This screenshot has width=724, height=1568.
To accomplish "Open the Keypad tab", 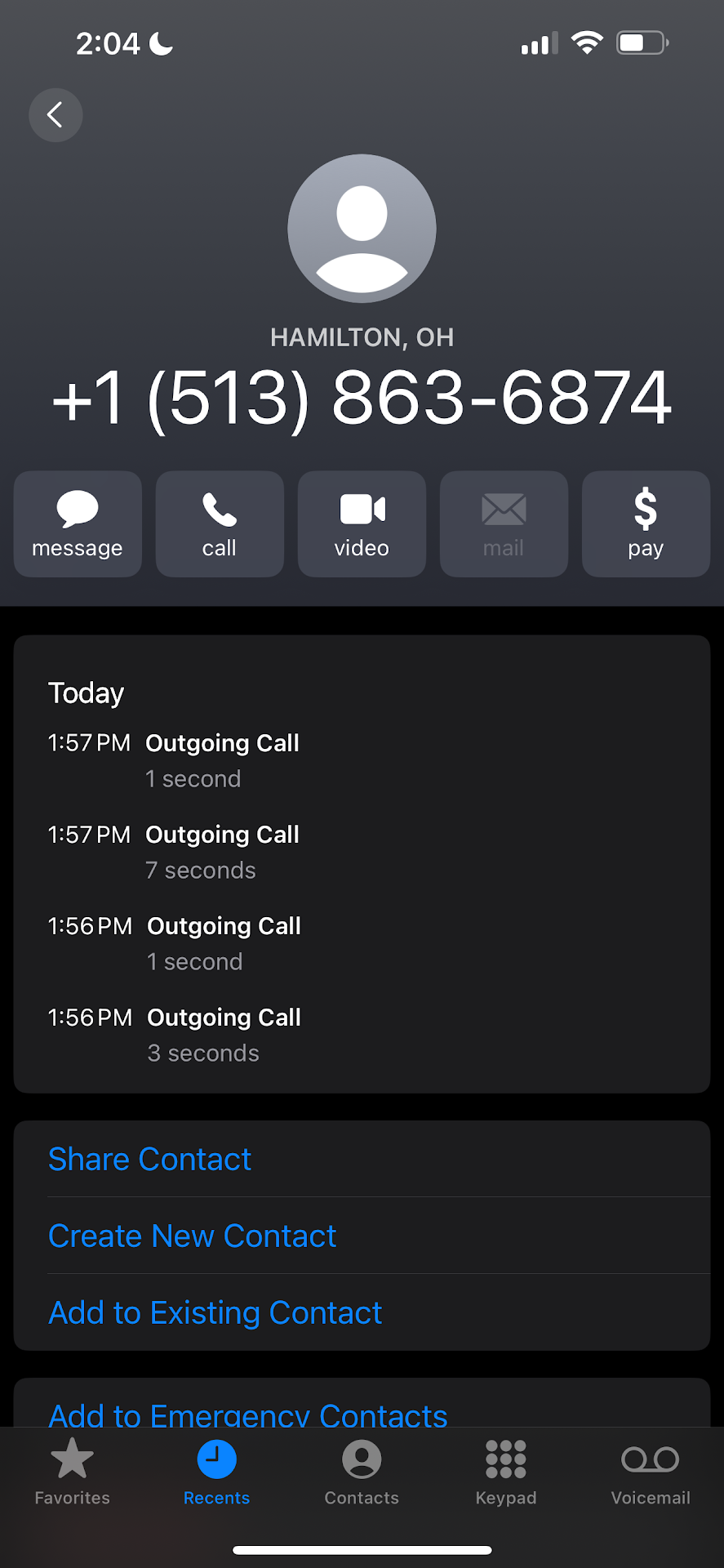I will [506, 1472].
